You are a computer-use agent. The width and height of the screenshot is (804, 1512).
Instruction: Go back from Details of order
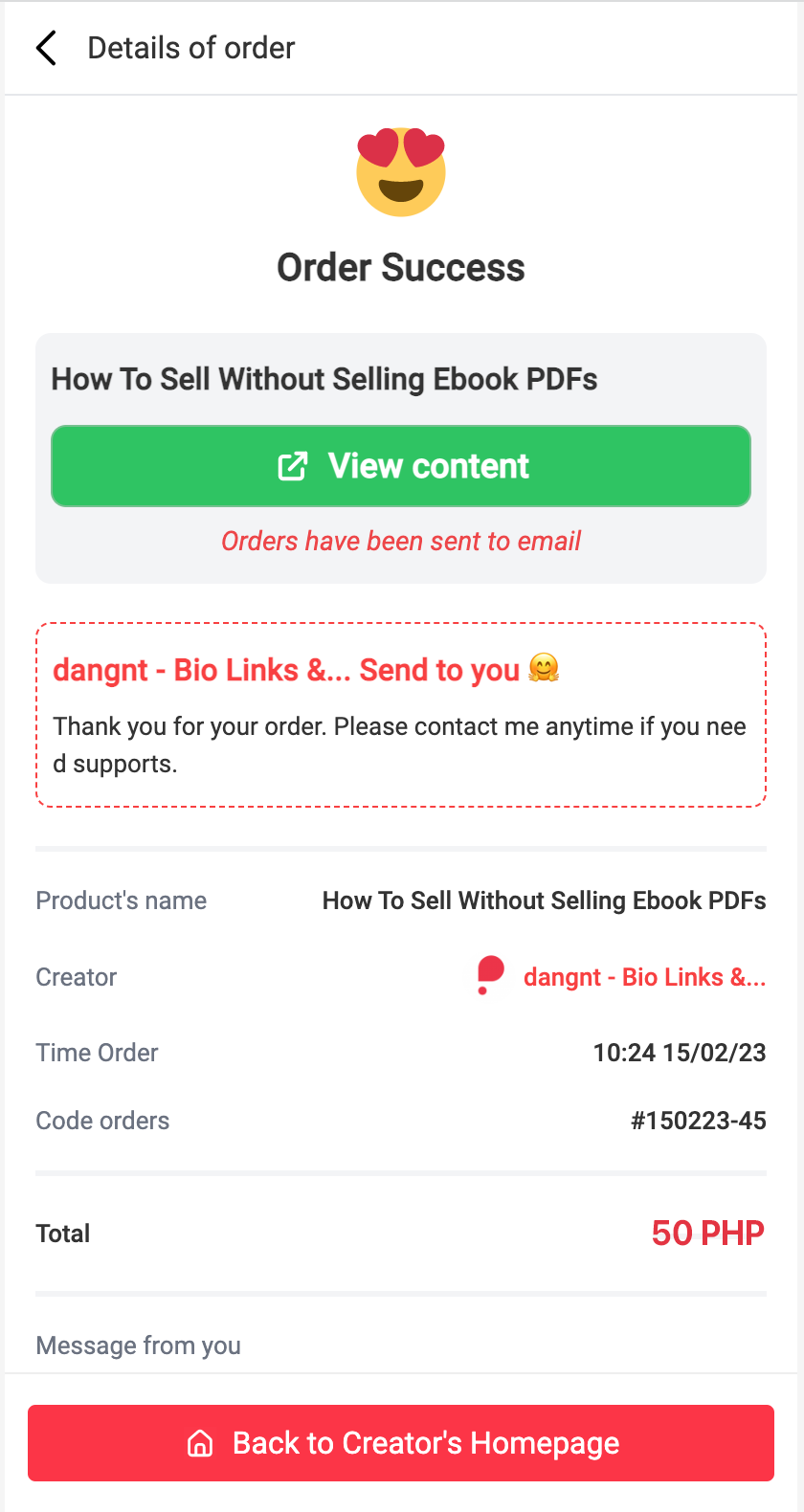(x=46, y=48)
